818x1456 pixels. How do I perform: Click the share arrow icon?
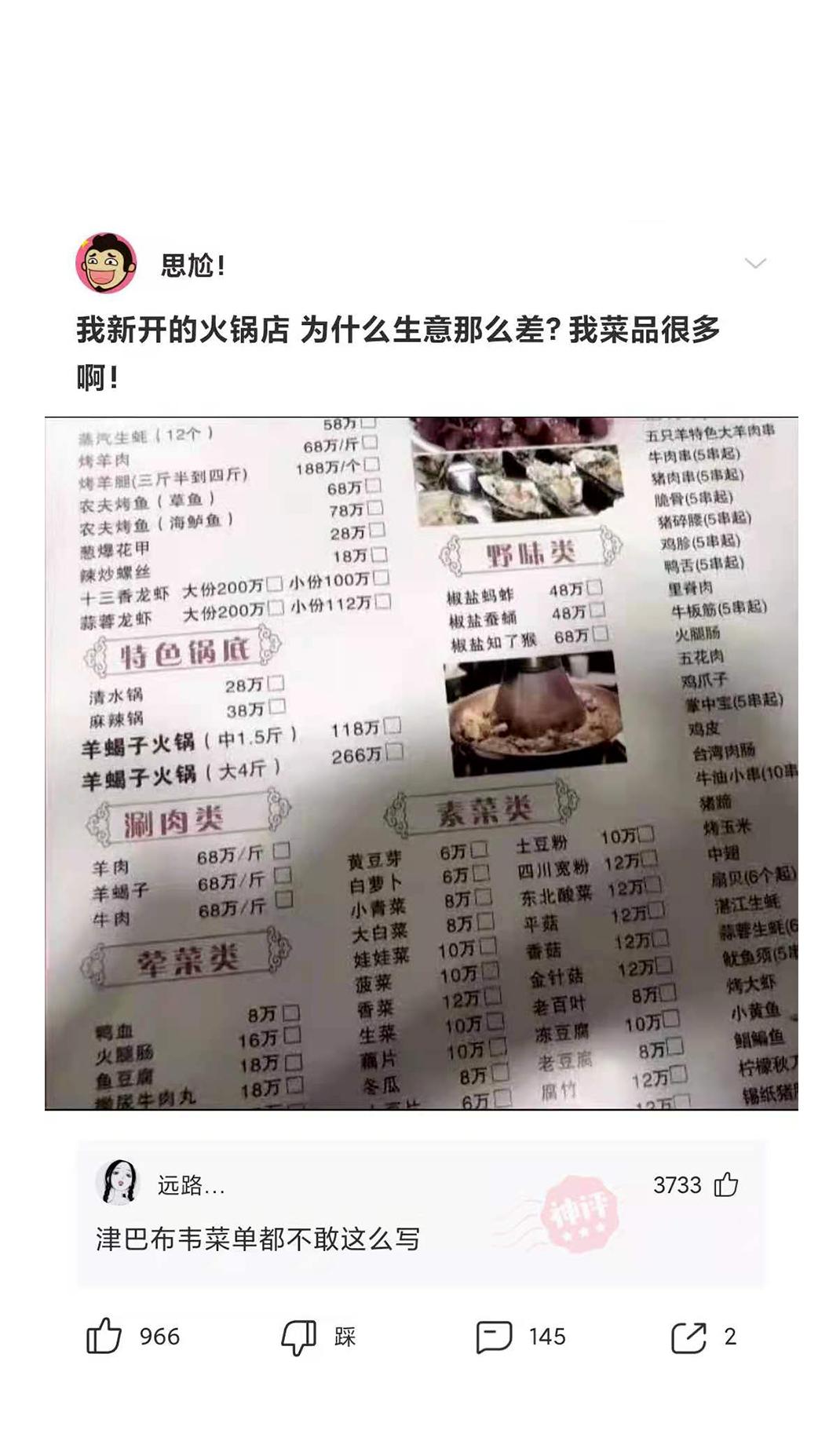click(x=688, y=1337)
